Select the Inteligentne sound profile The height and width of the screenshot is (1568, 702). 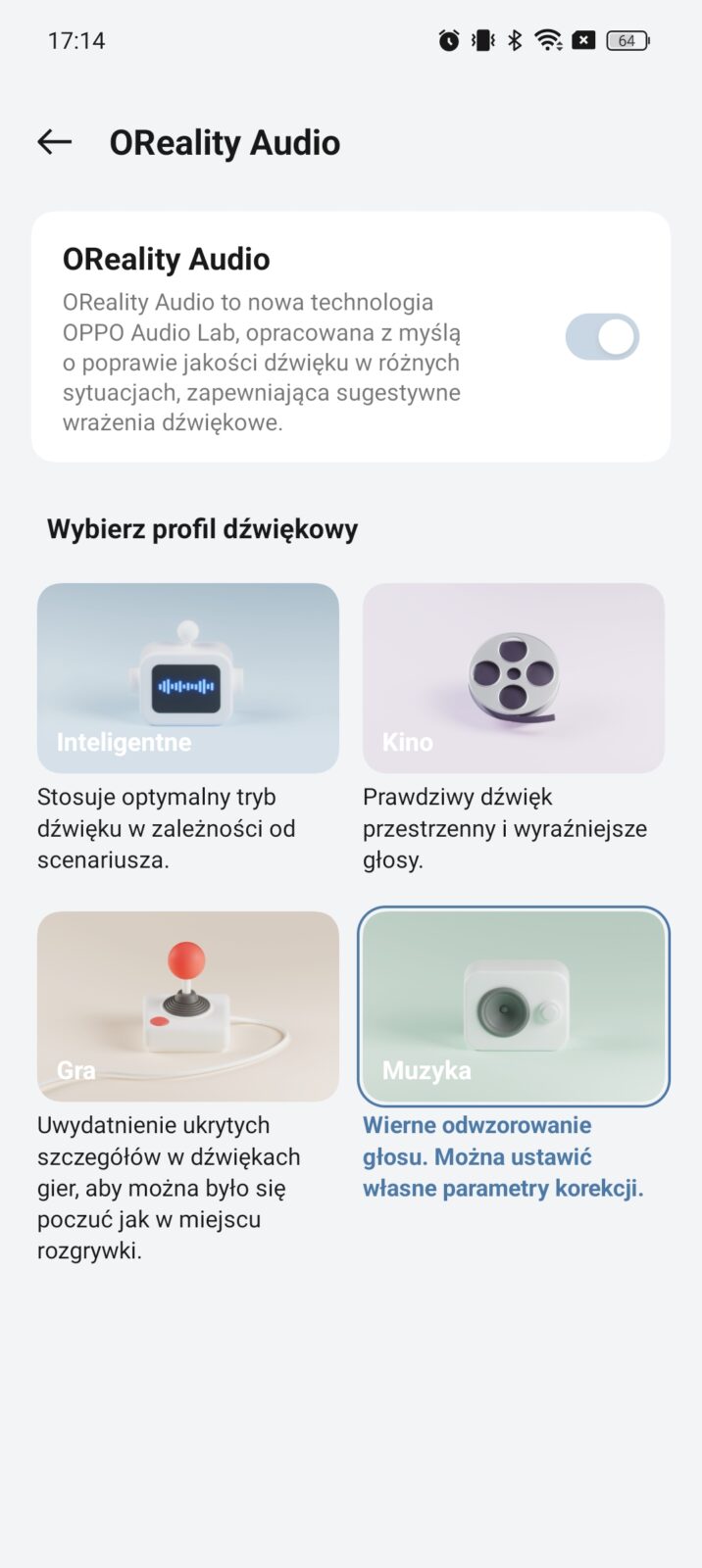188,678
